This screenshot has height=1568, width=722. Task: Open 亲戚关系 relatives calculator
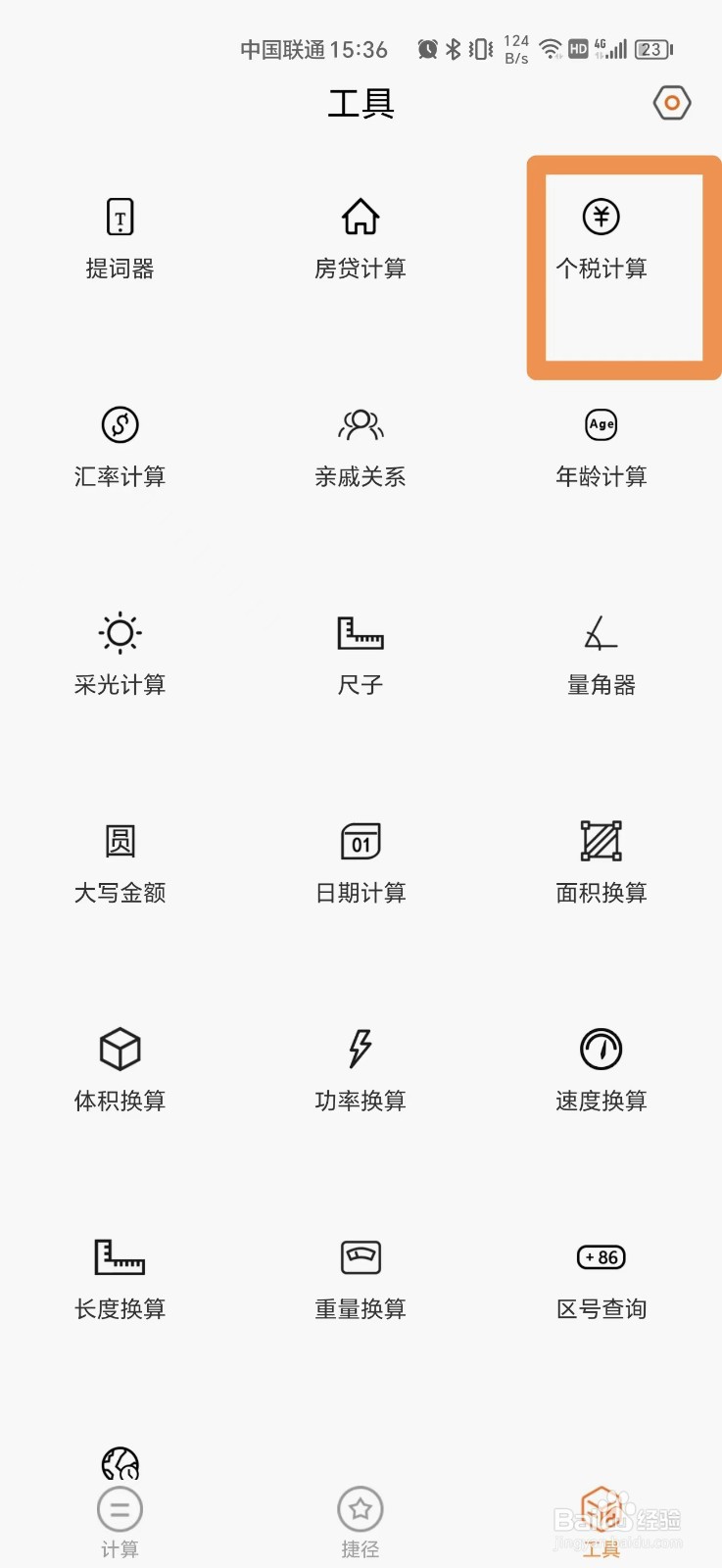[x=361, y=445]
